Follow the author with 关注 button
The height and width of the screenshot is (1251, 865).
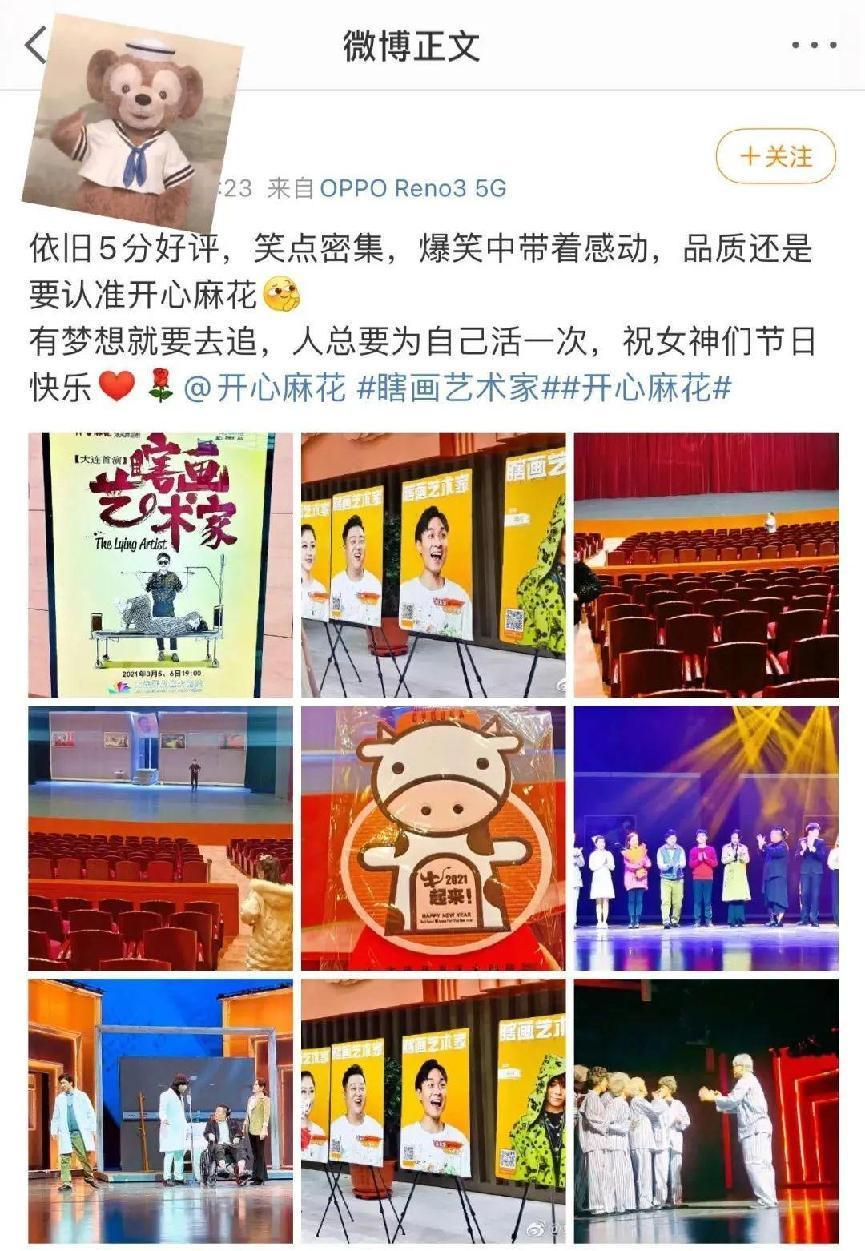click(775, 157)
